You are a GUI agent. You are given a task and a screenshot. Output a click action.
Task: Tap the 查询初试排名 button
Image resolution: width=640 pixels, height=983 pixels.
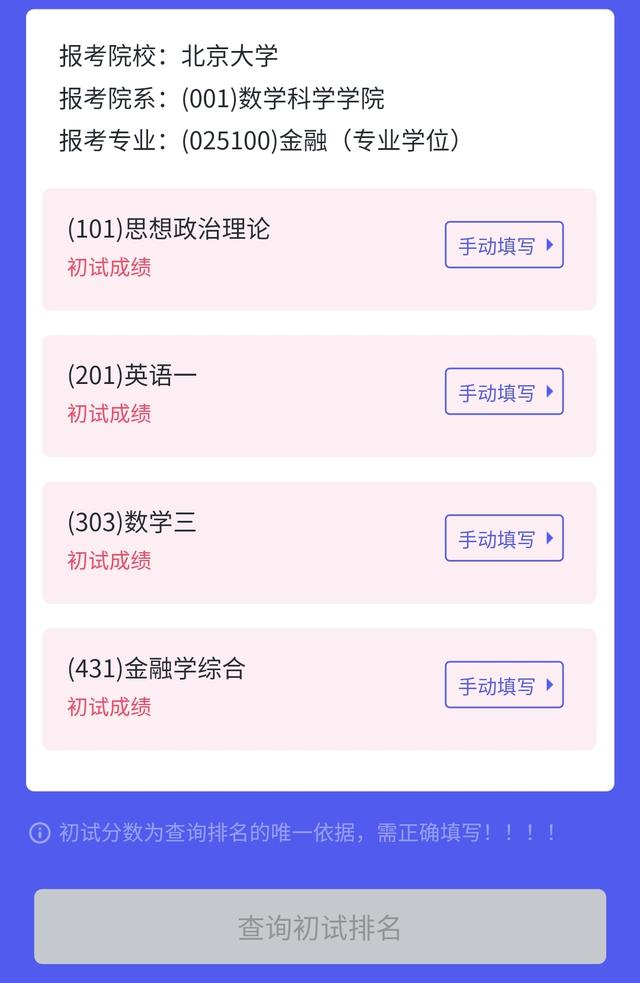320,927
